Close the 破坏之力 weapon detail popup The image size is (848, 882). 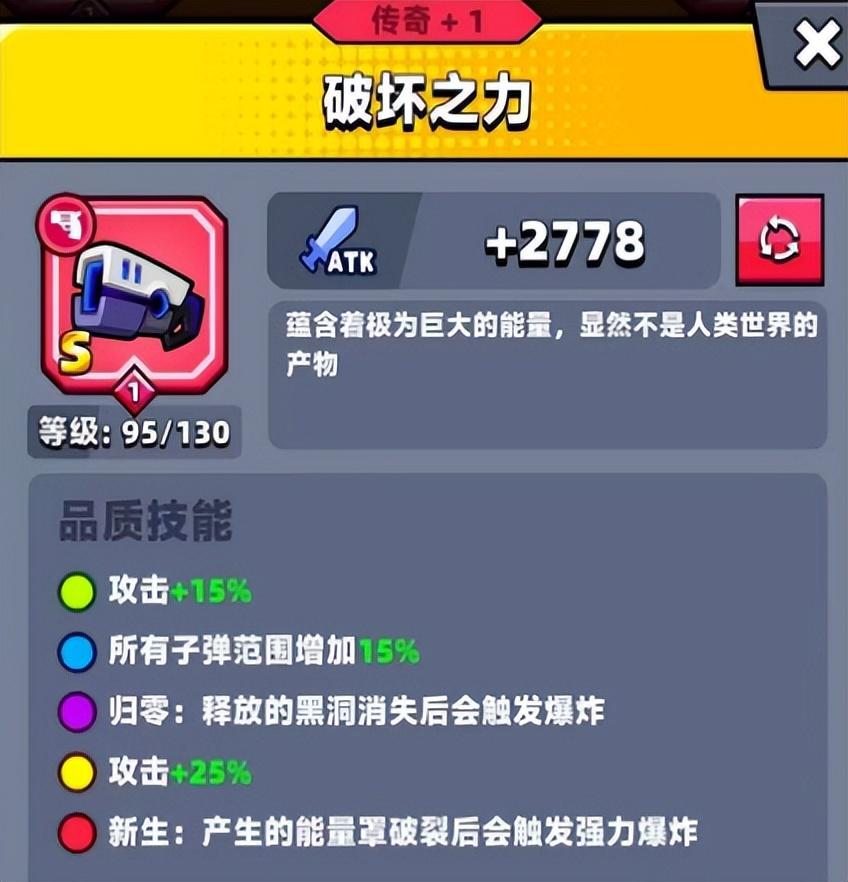pyautogui.click(x=813, y=45)
